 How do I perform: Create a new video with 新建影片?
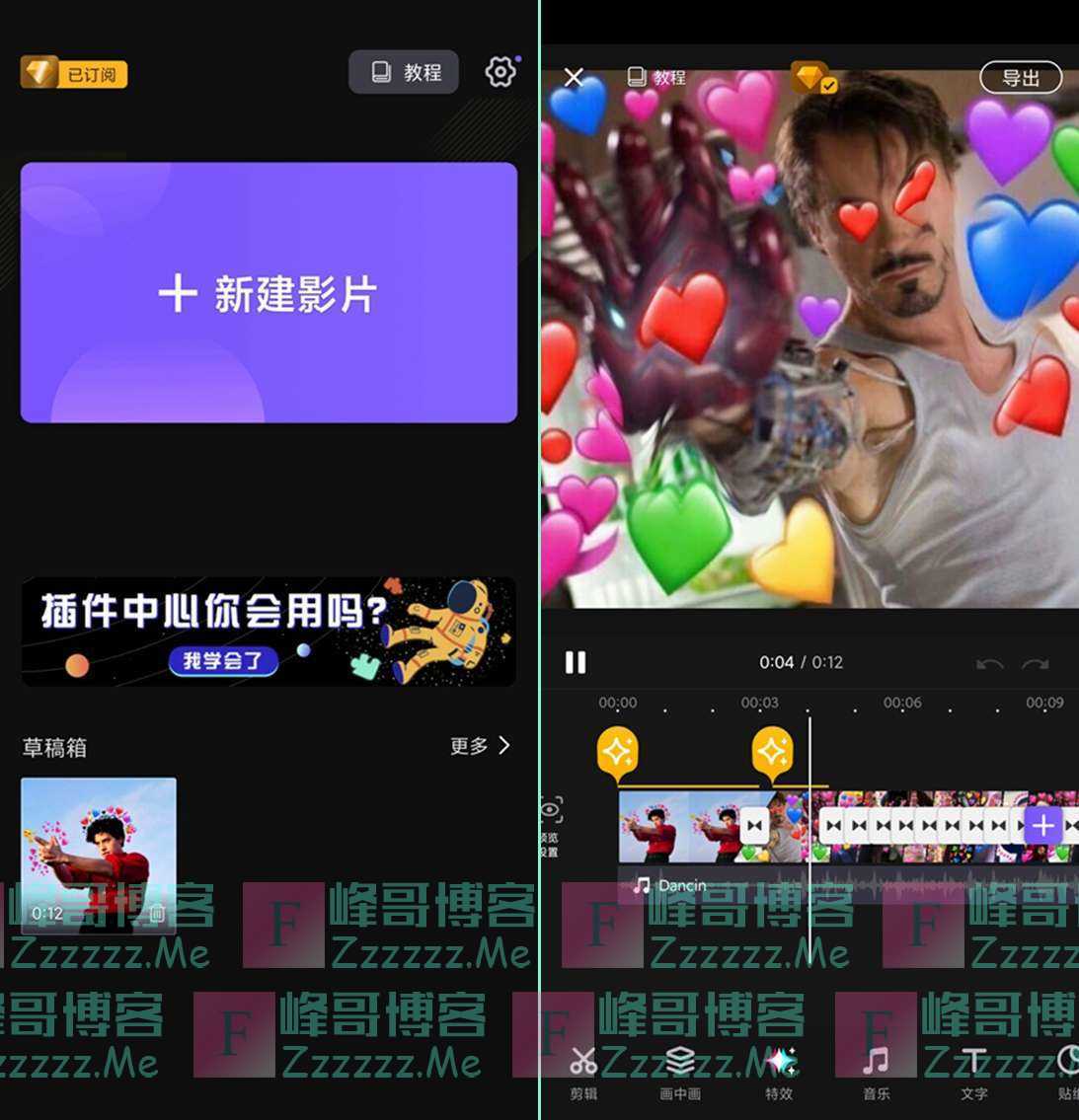point(269,293)
